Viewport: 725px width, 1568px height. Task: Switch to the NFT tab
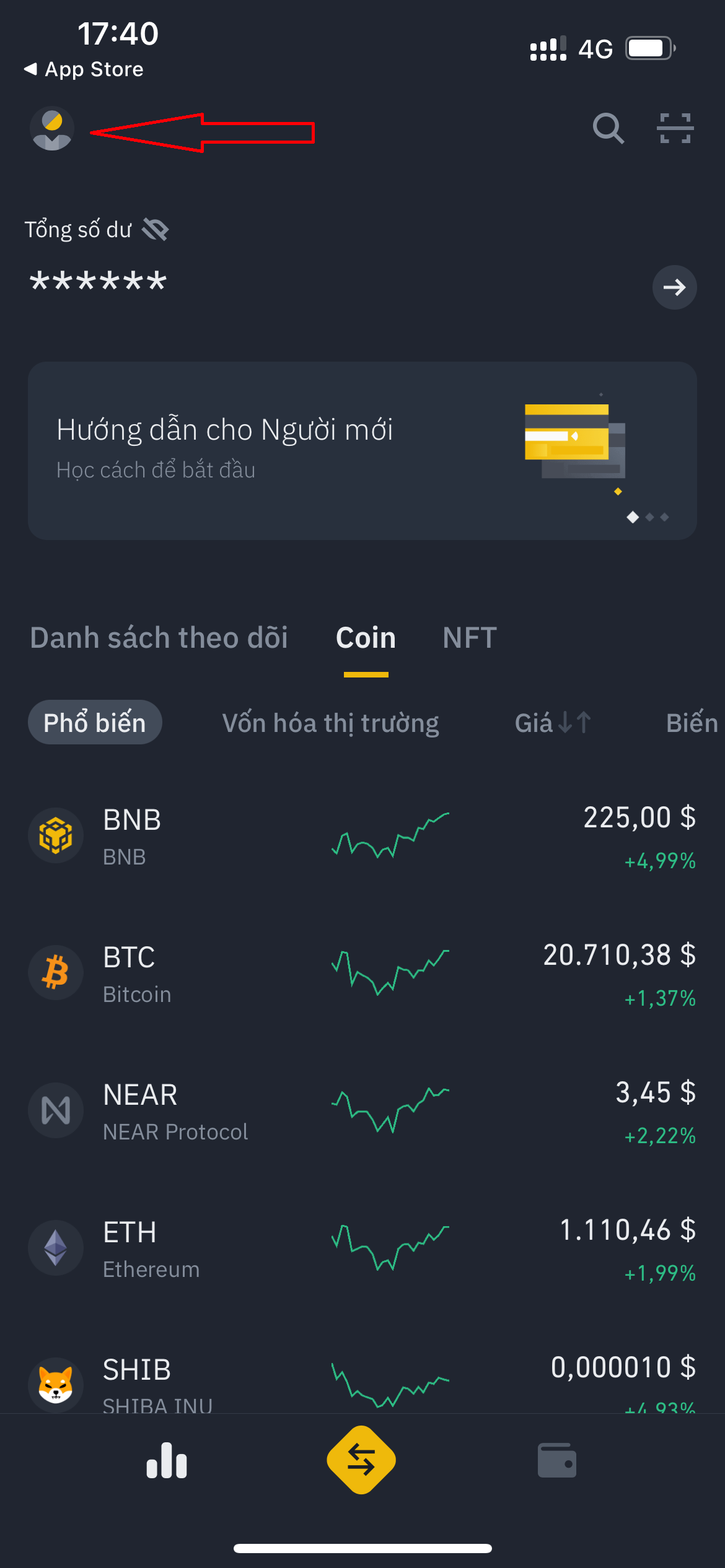tap(470, 638)
